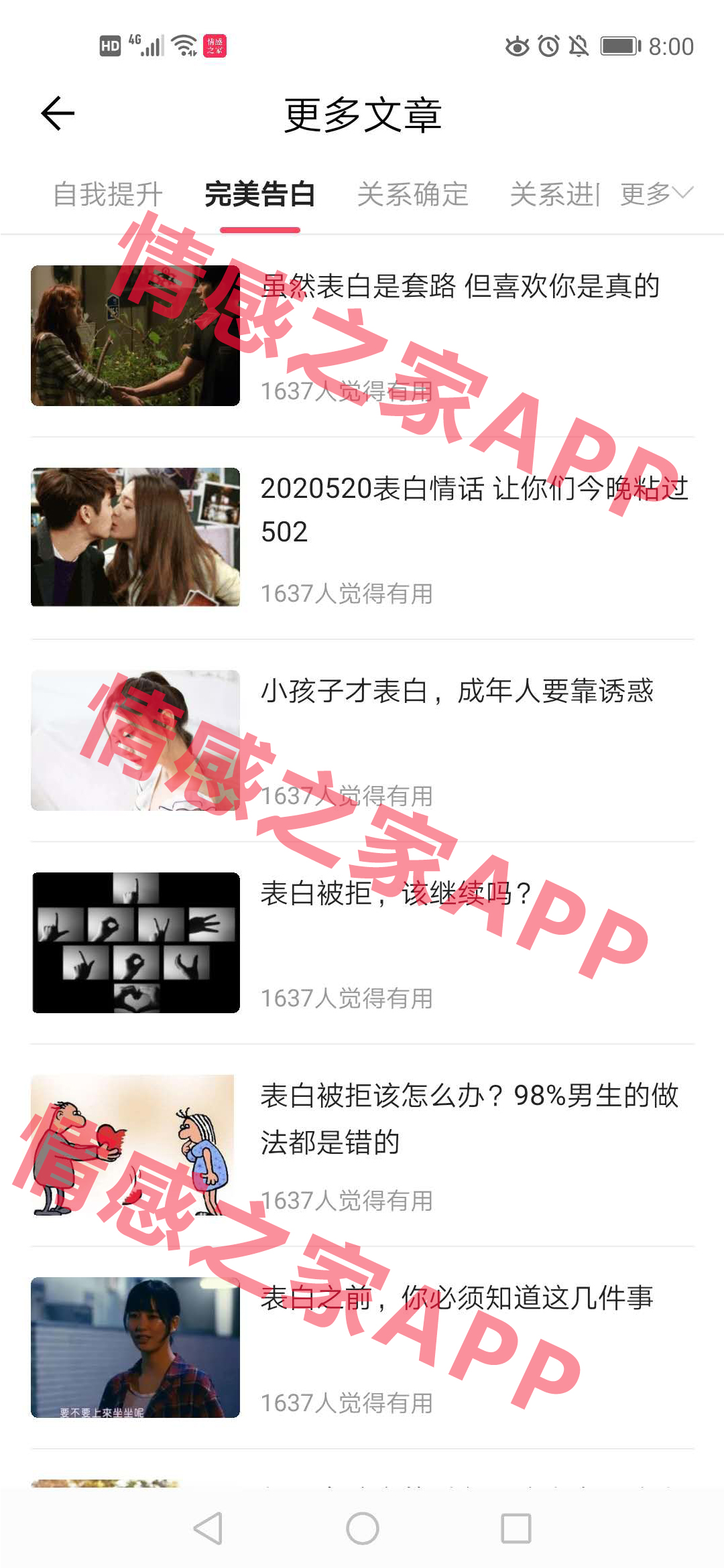This screenshot has height=1568, width=724.
Task: Tap the battery indicator icon
Action: [x=620, y=46]
